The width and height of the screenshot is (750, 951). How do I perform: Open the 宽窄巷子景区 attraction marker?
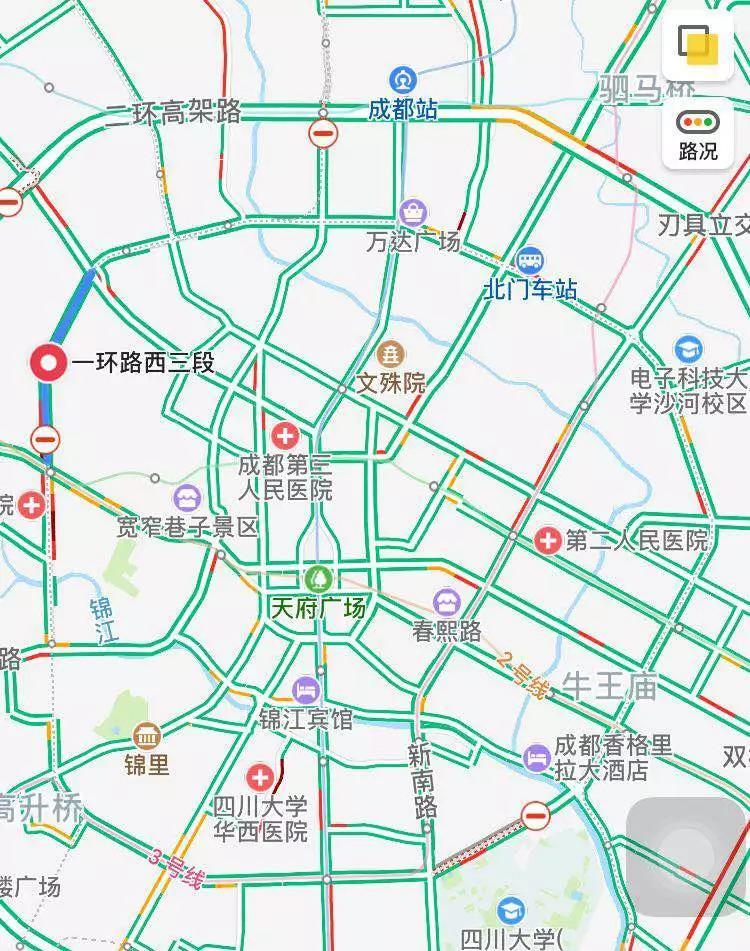point(187,497)
